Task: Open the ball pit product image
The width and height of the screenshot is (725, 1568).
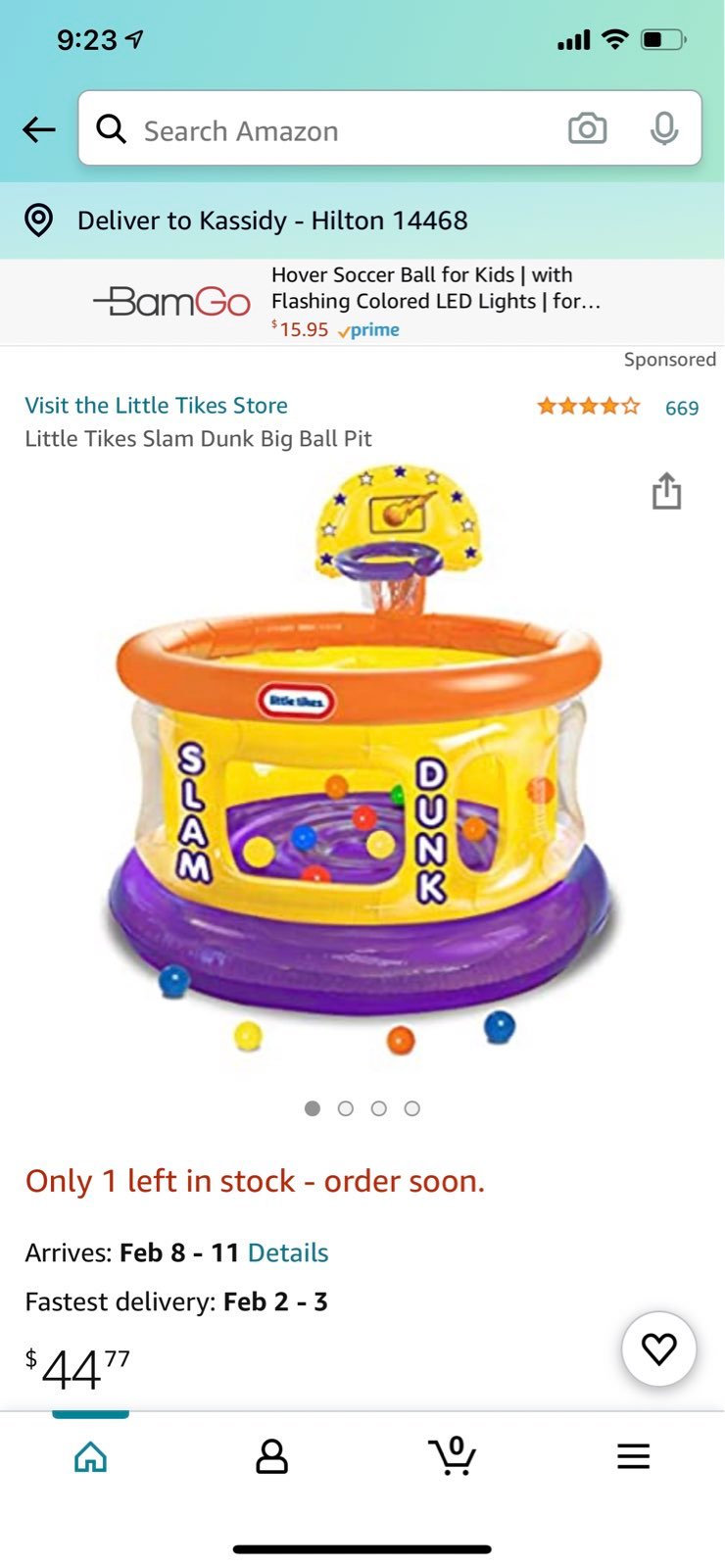Action: point(361,761)
